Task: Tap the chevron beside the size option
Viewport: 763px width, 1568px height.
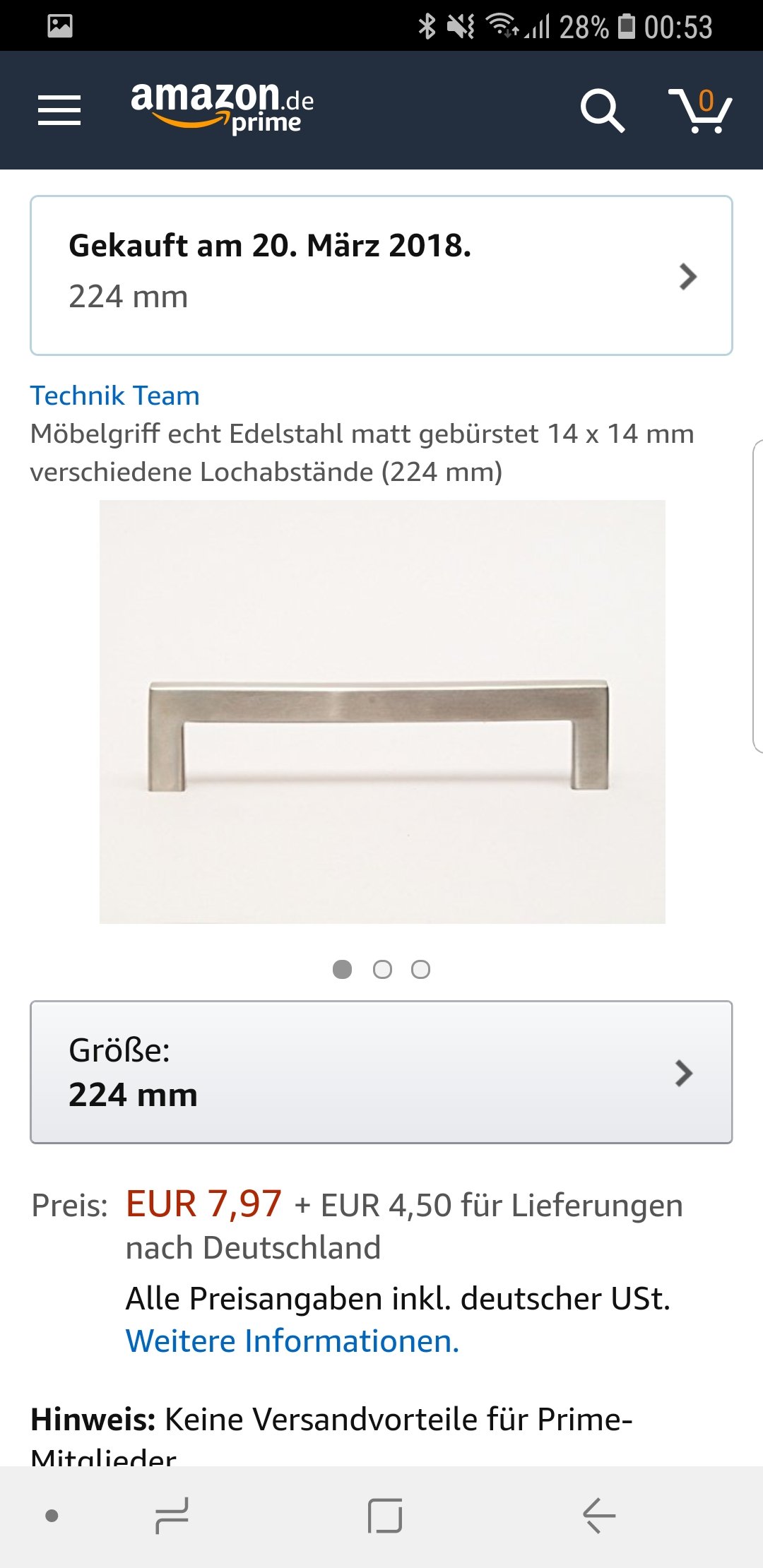Action: [x=682, y=1074]
